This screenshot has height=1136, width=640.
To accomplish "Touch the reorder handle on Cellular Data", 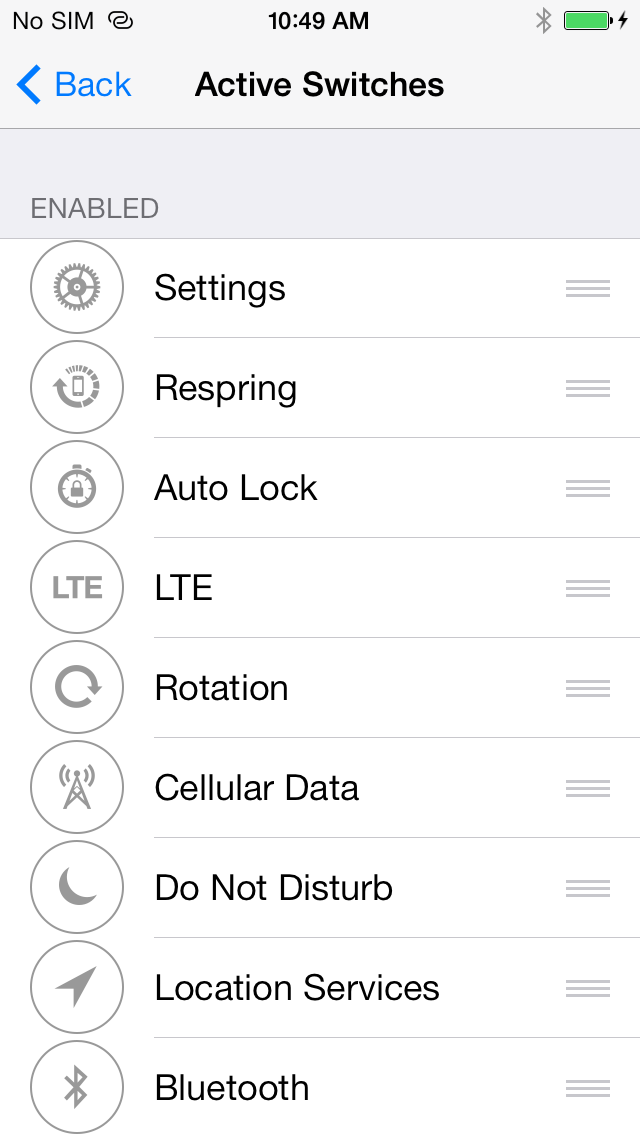I will click(x=588, y=788).
